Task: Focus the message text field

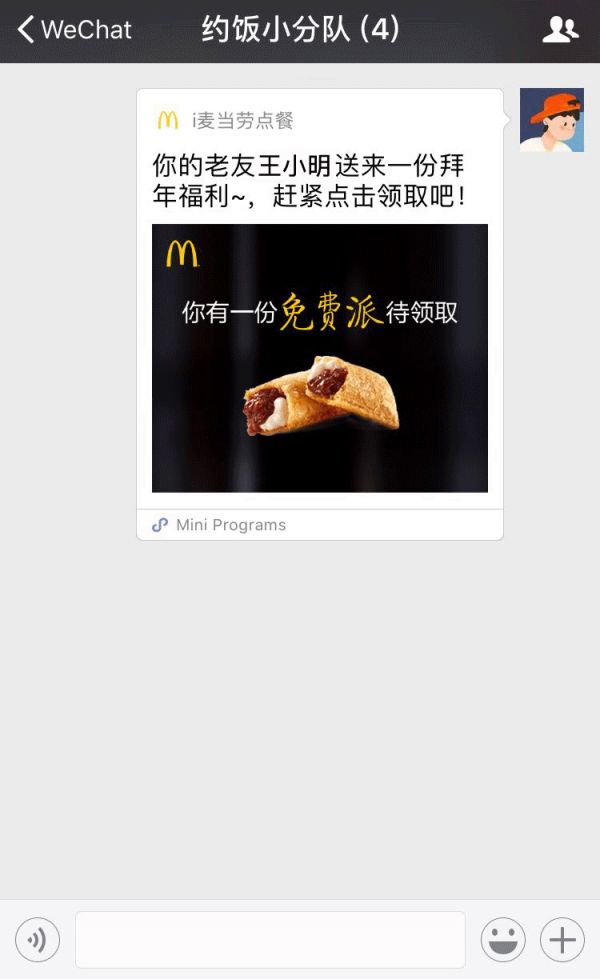Action: coord(270,939)
